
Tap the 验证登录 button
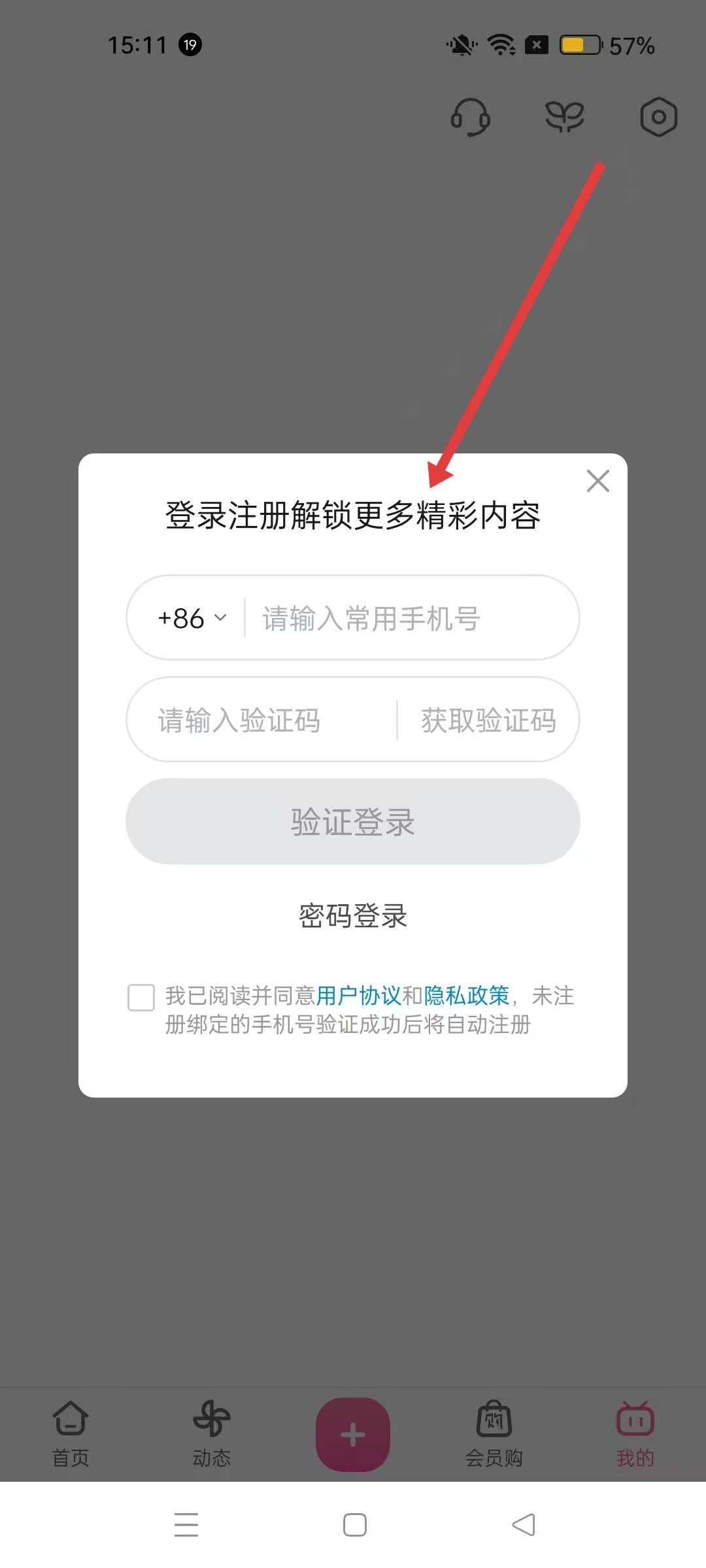coord(353,821)
